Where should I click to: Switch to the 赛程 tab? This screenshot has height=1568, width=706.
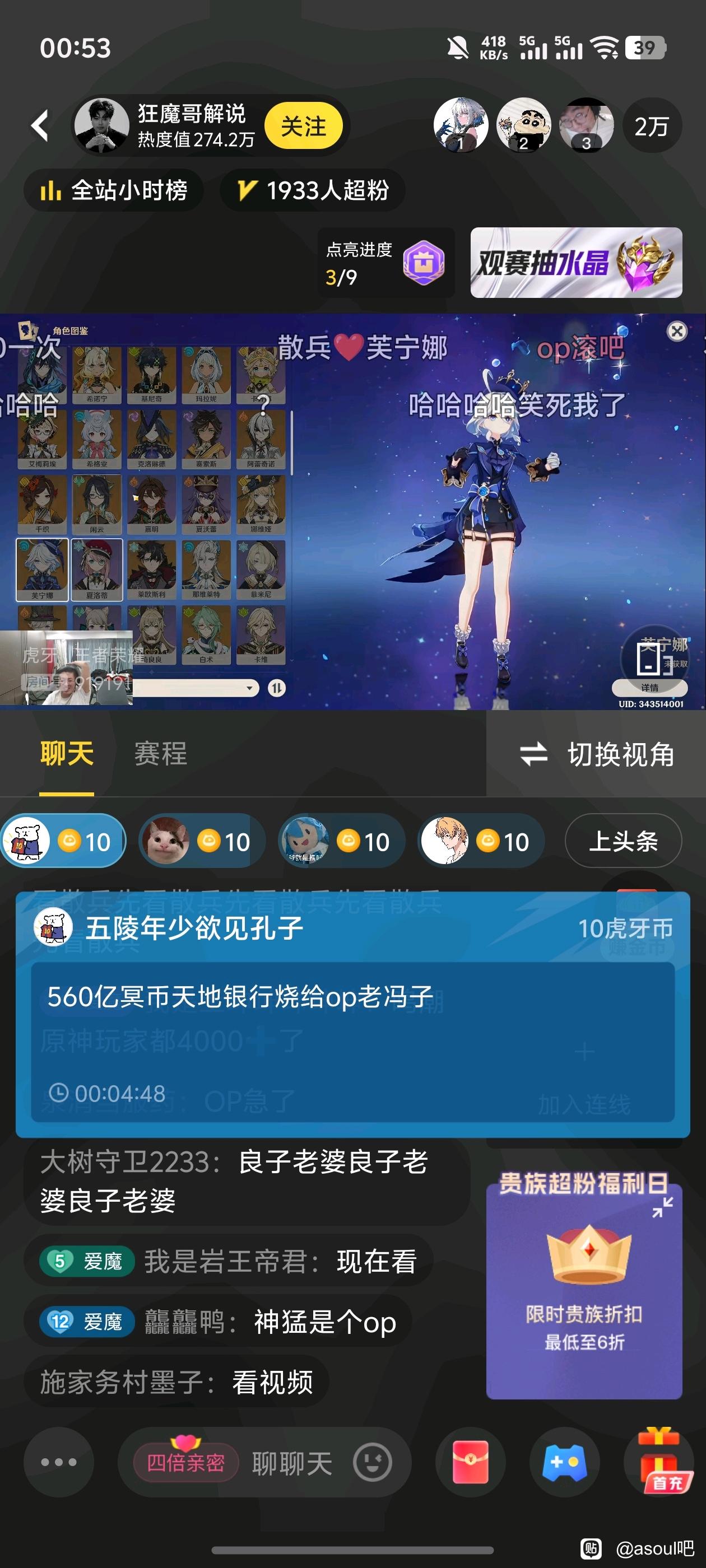[160, 754]
